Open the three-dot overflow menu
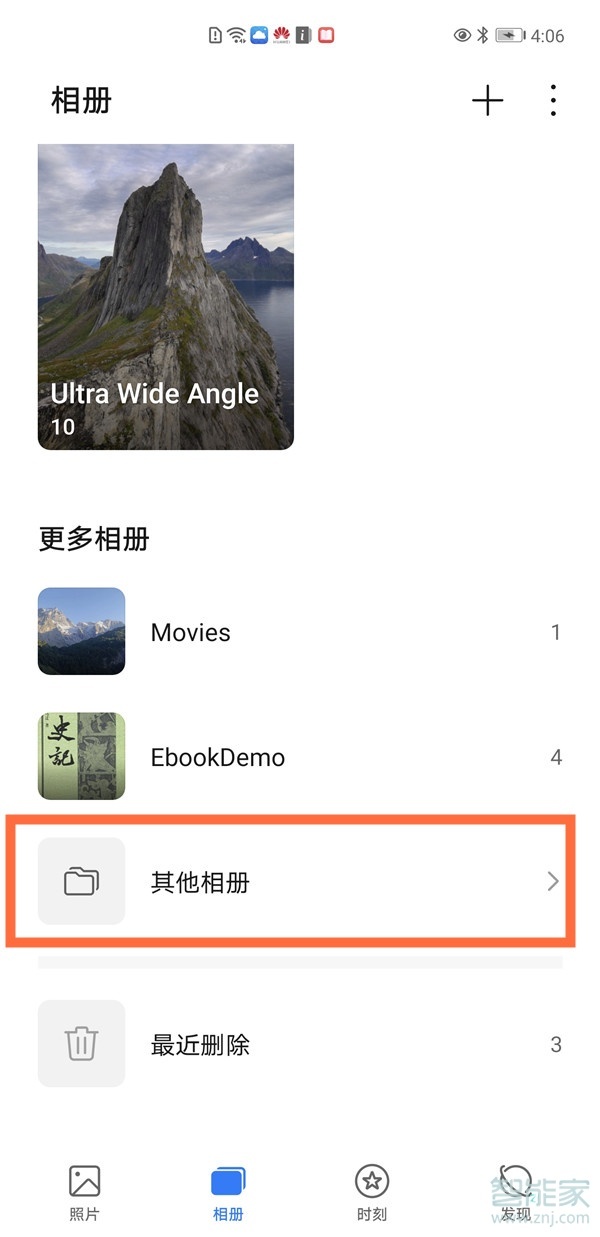The width and height of the screenshot is (600, 1237). click(553, 101)
